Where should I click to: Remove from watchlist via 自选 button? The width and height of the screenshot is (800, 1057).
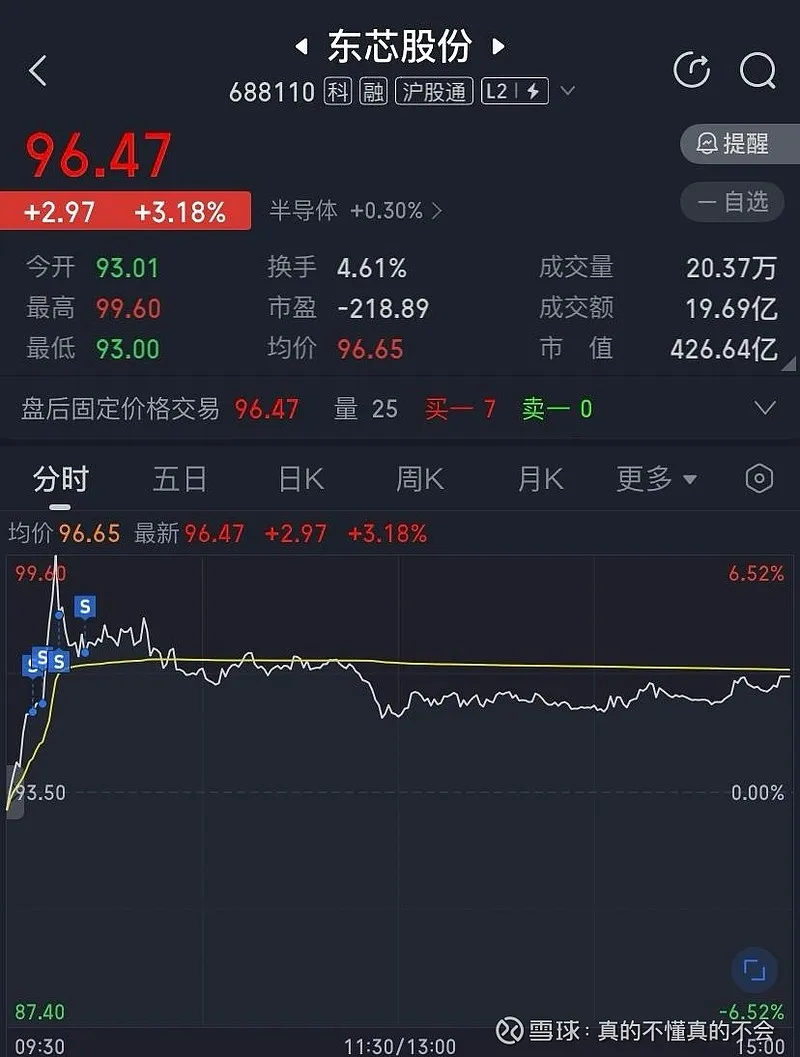(739, 202)
